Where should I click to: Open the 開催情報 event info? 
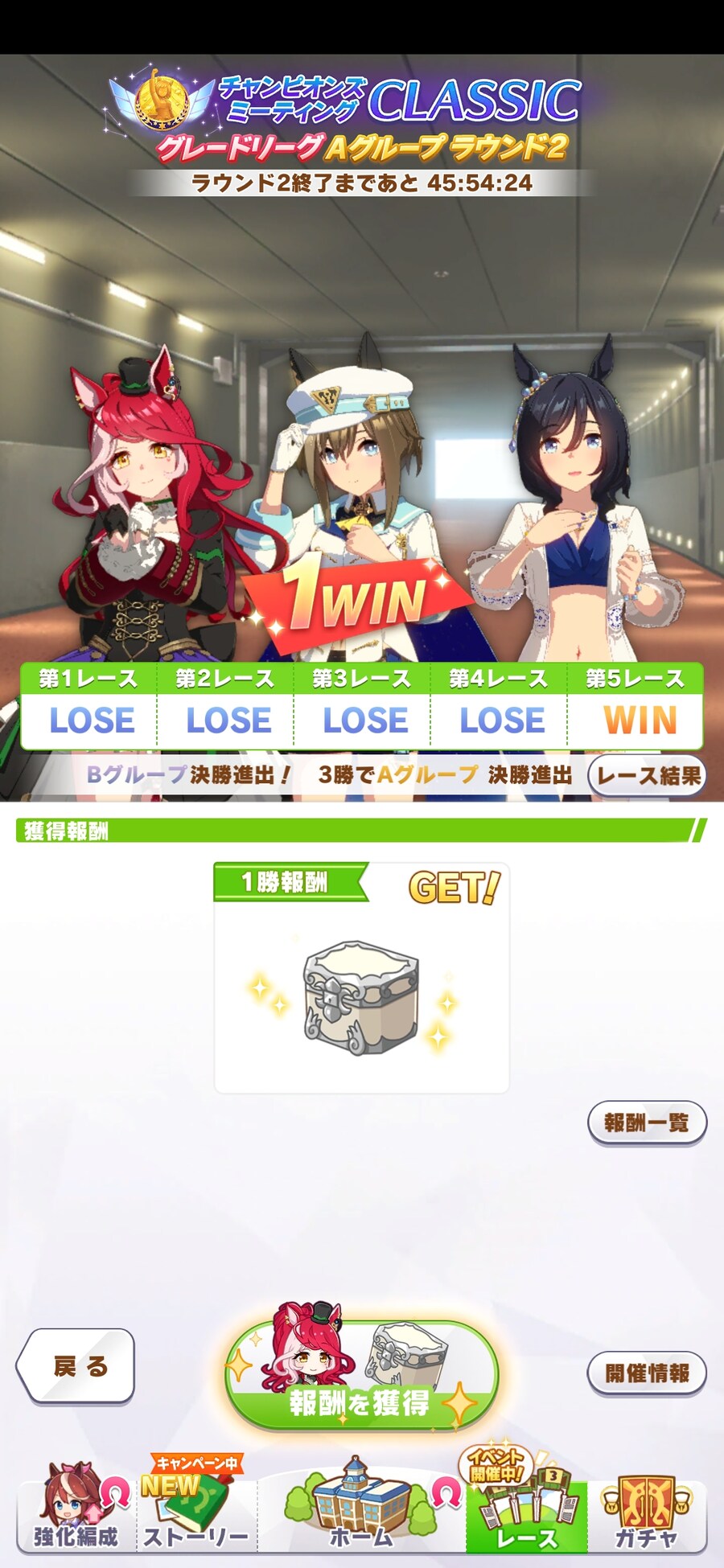(x=647, y=1373)
